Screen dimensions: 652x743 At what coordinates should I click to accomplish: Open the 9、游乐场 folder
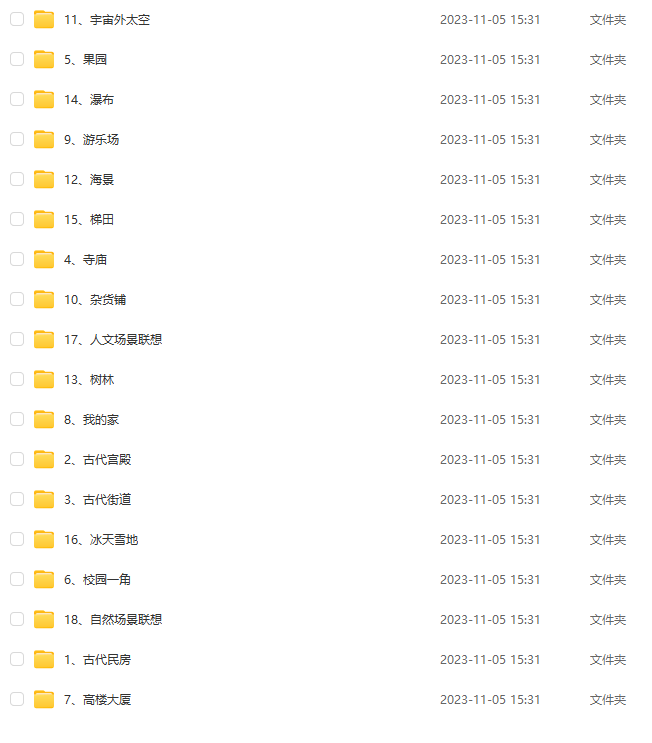(x=91, y=140)
